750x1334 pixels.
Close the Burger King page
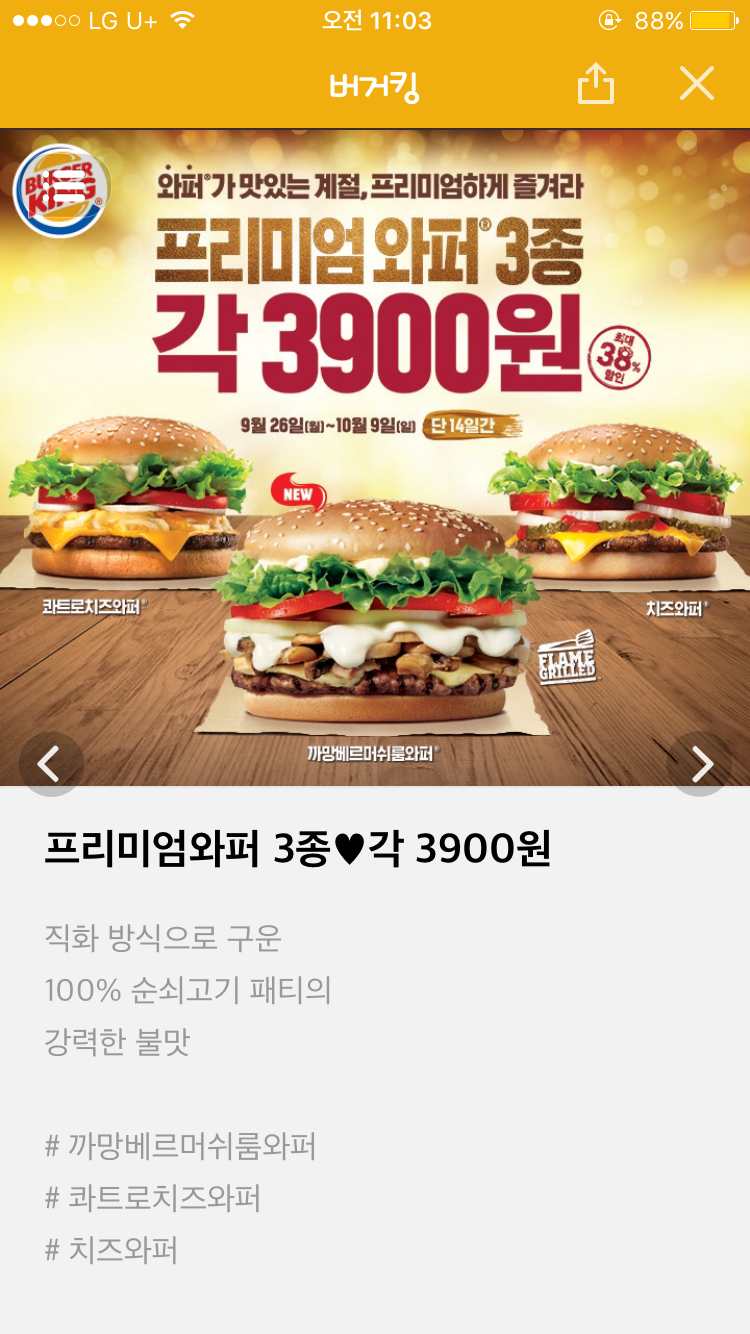coord(697,84)
